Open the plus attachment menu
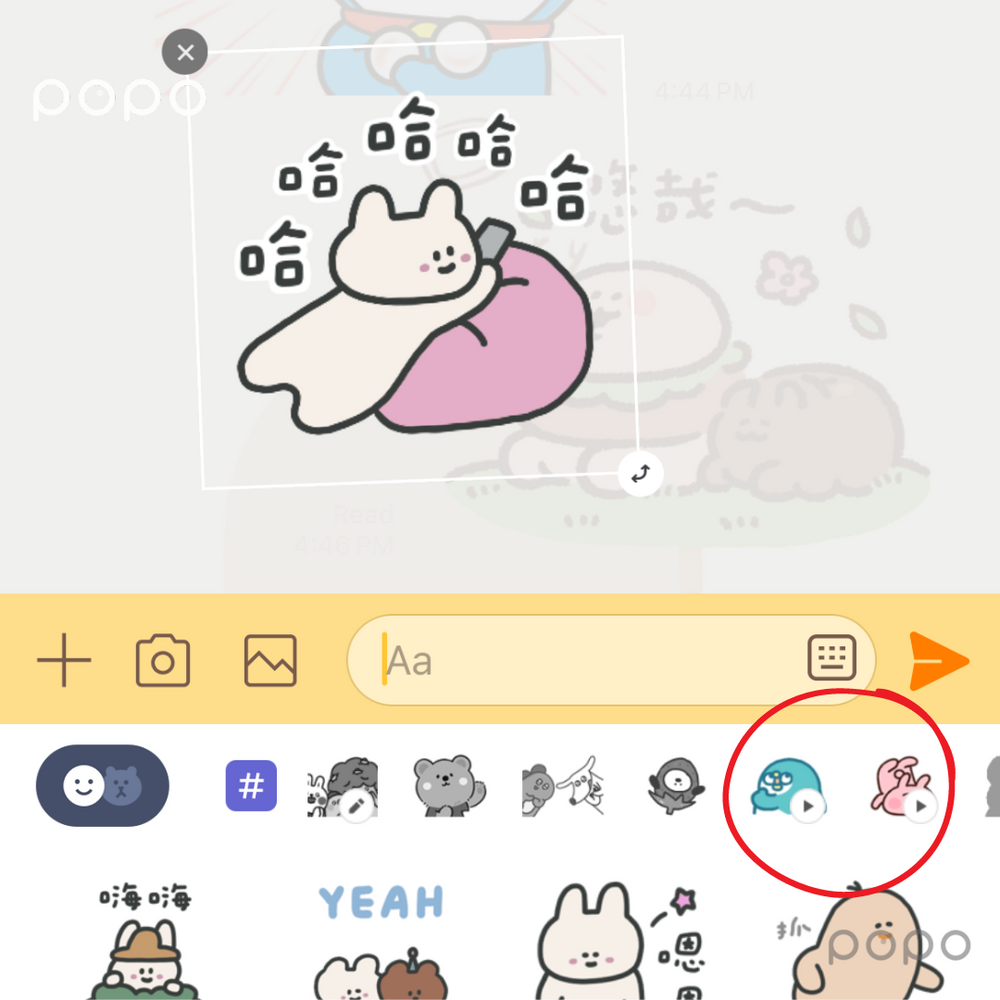 click(64, 661)
